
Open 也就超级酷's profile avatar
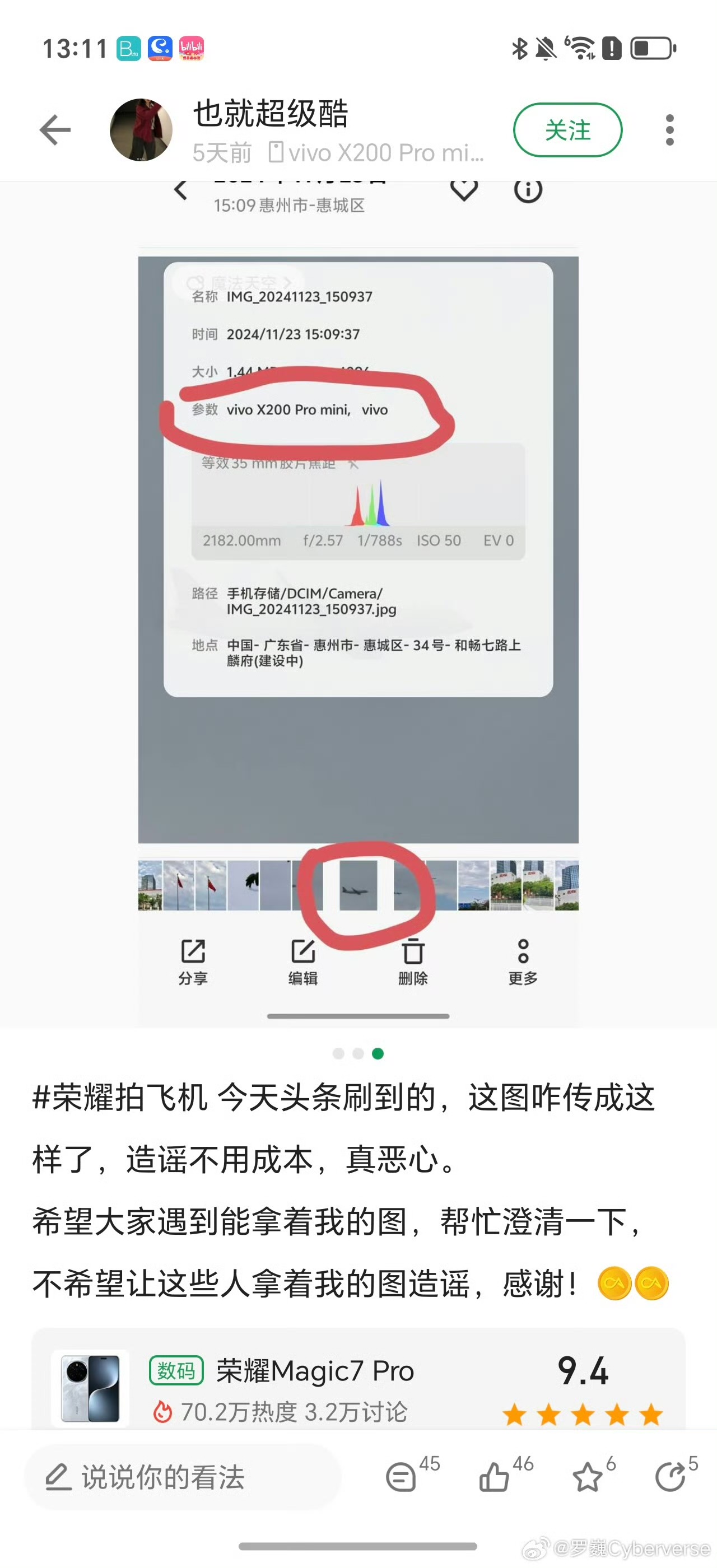[x=141, y=130]
